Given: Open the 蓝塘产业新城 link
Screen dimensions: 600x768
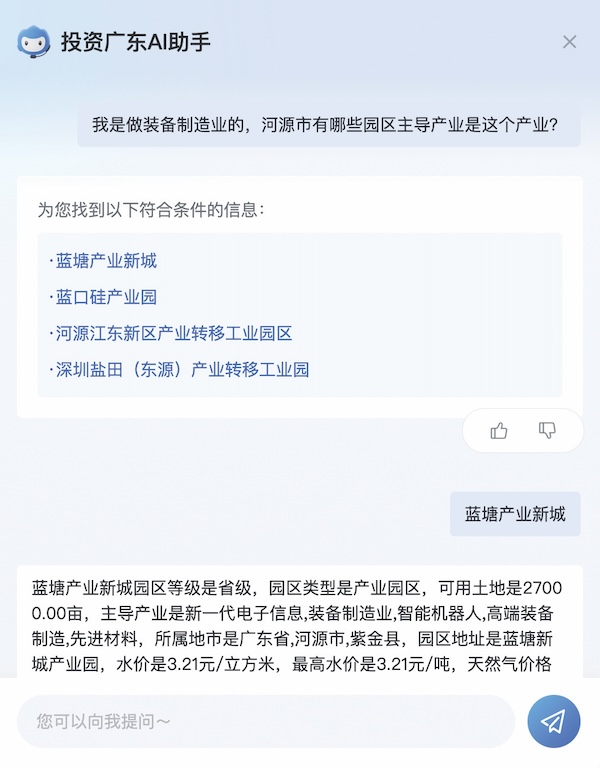Looking at the screenshot, I should tap(106, 261).
